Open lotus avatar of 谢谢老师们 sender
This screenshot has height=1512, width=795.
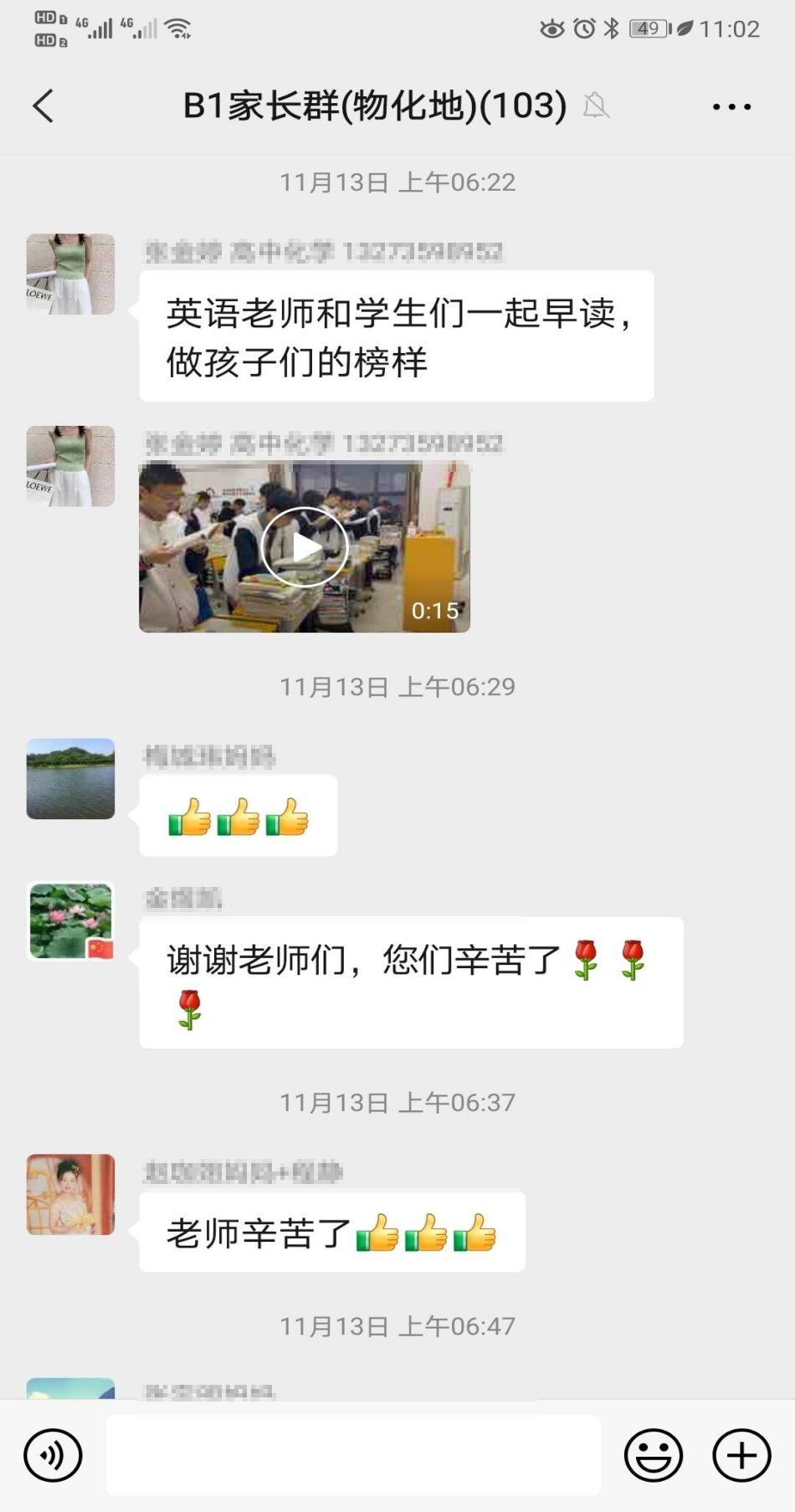click(x=70, y=920)
